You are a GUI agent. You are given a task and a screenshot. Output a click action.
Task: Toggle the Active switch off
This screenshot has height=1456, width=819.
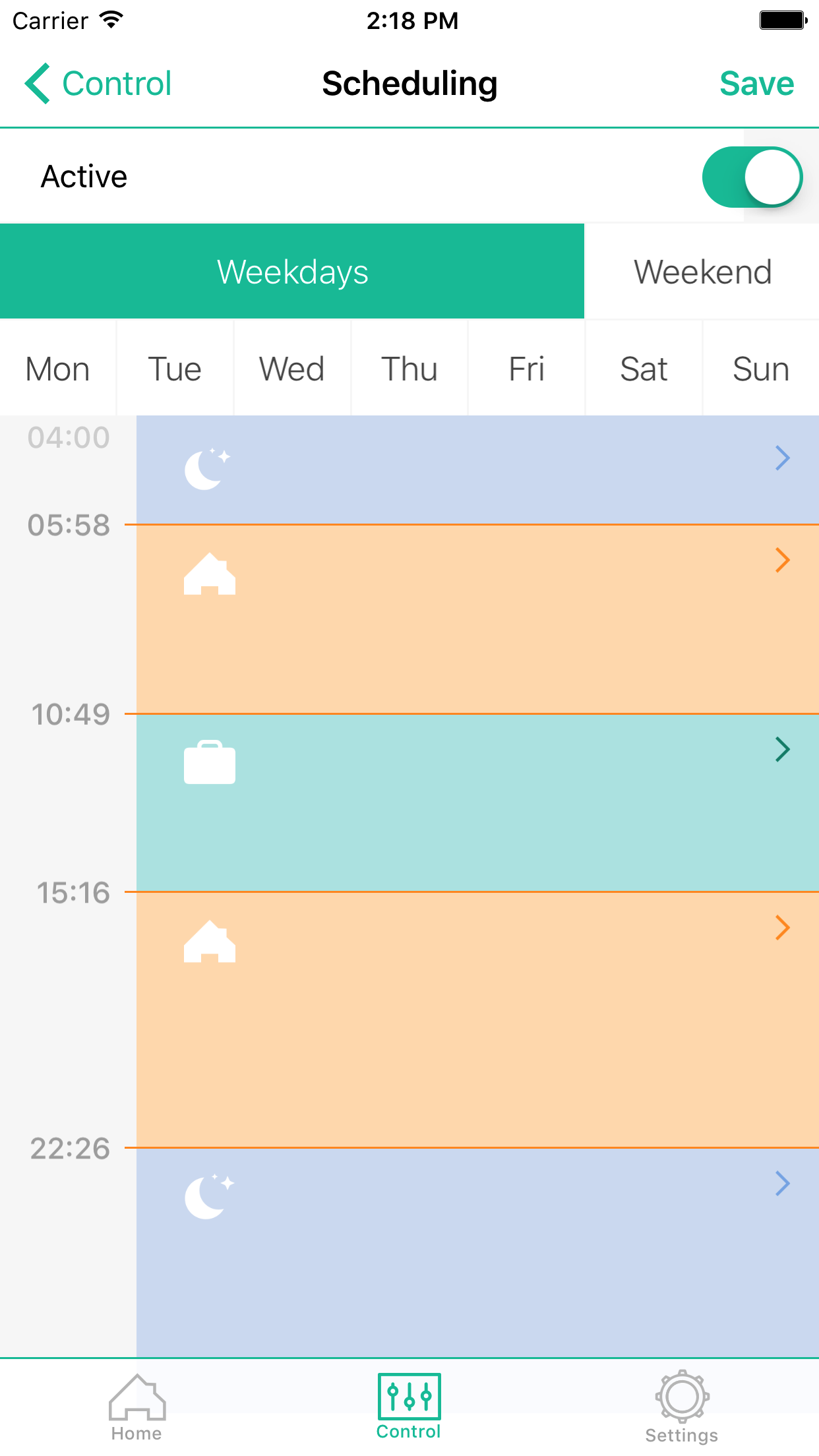[x=752, y=177]
